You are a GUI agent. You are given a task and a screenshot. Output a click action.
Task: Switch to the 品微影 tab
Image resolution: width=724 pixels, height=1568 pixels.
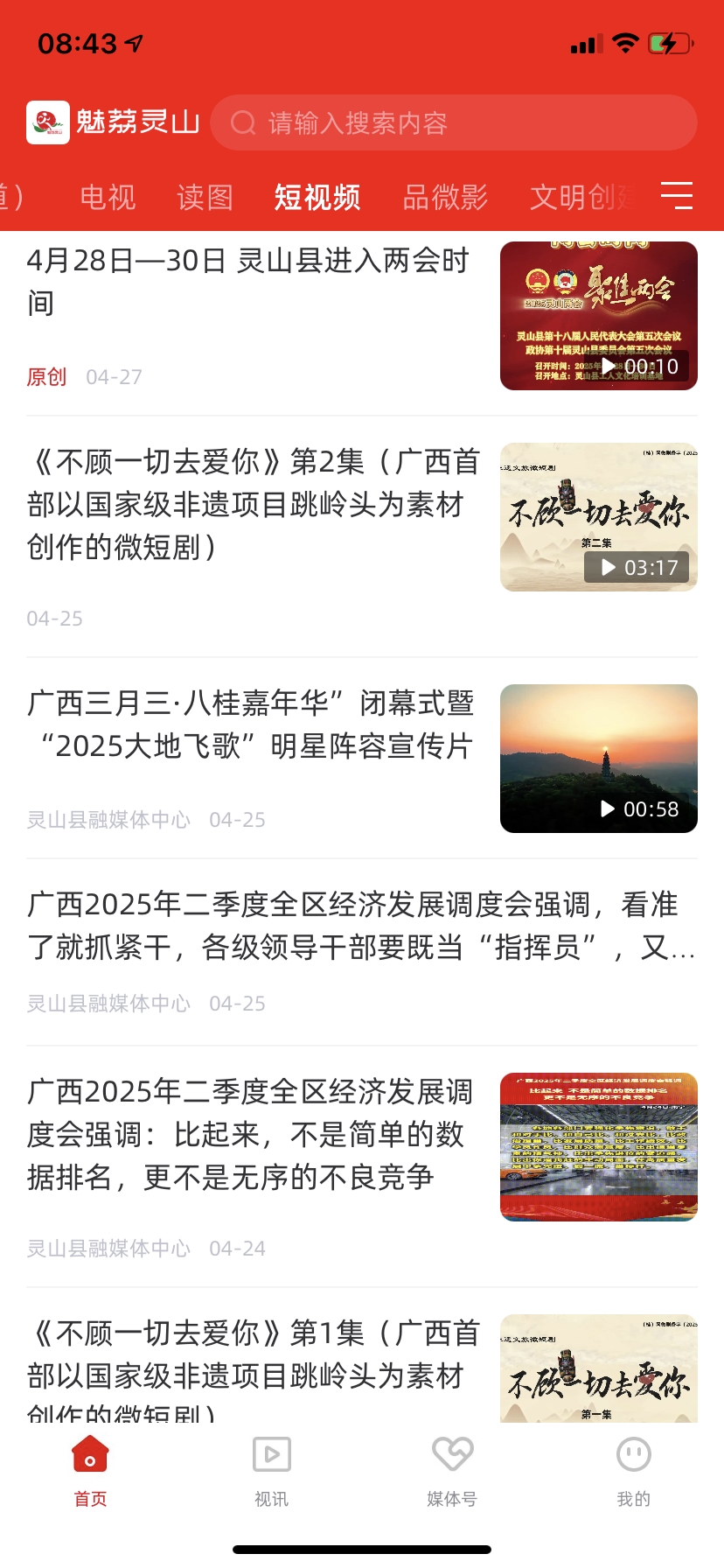(x=444, y=198)
